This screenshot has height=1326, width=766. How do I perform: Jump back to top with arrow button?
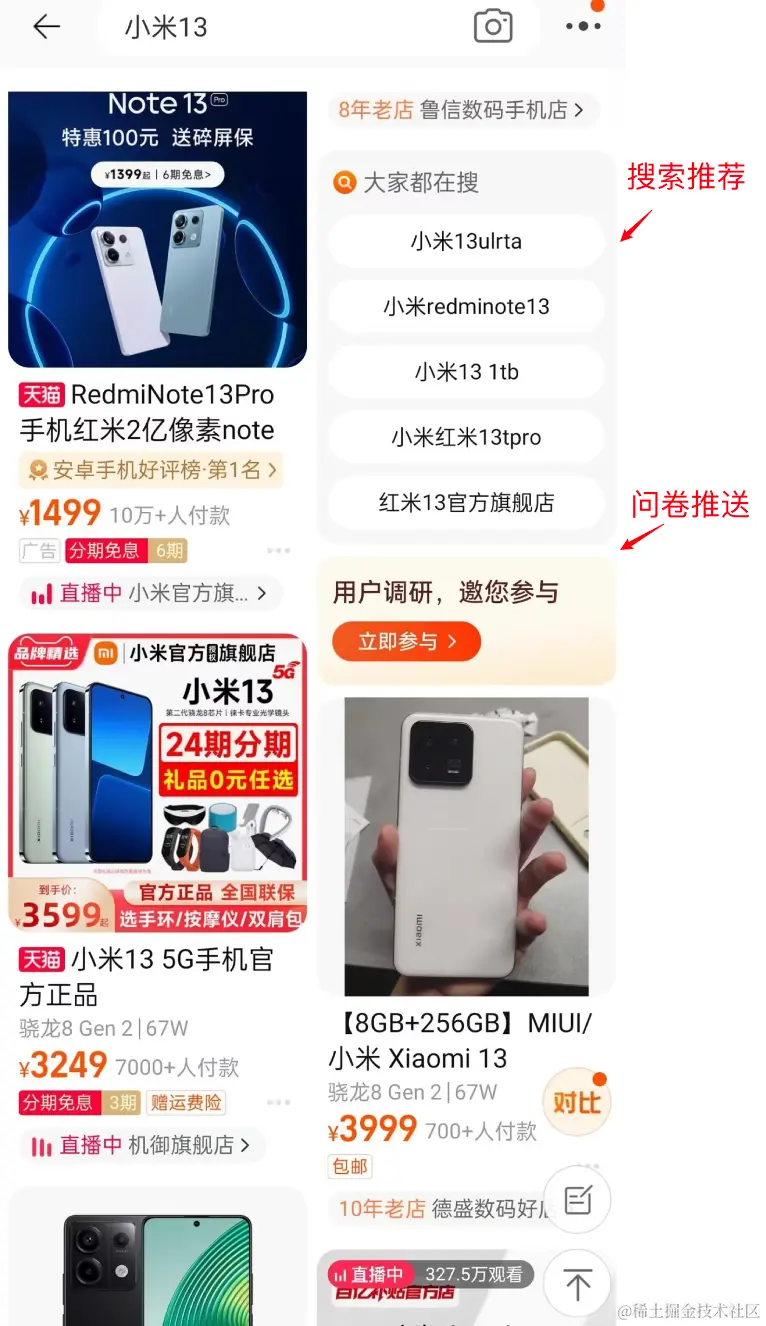pyautogui.click(x=578, y=1283)
